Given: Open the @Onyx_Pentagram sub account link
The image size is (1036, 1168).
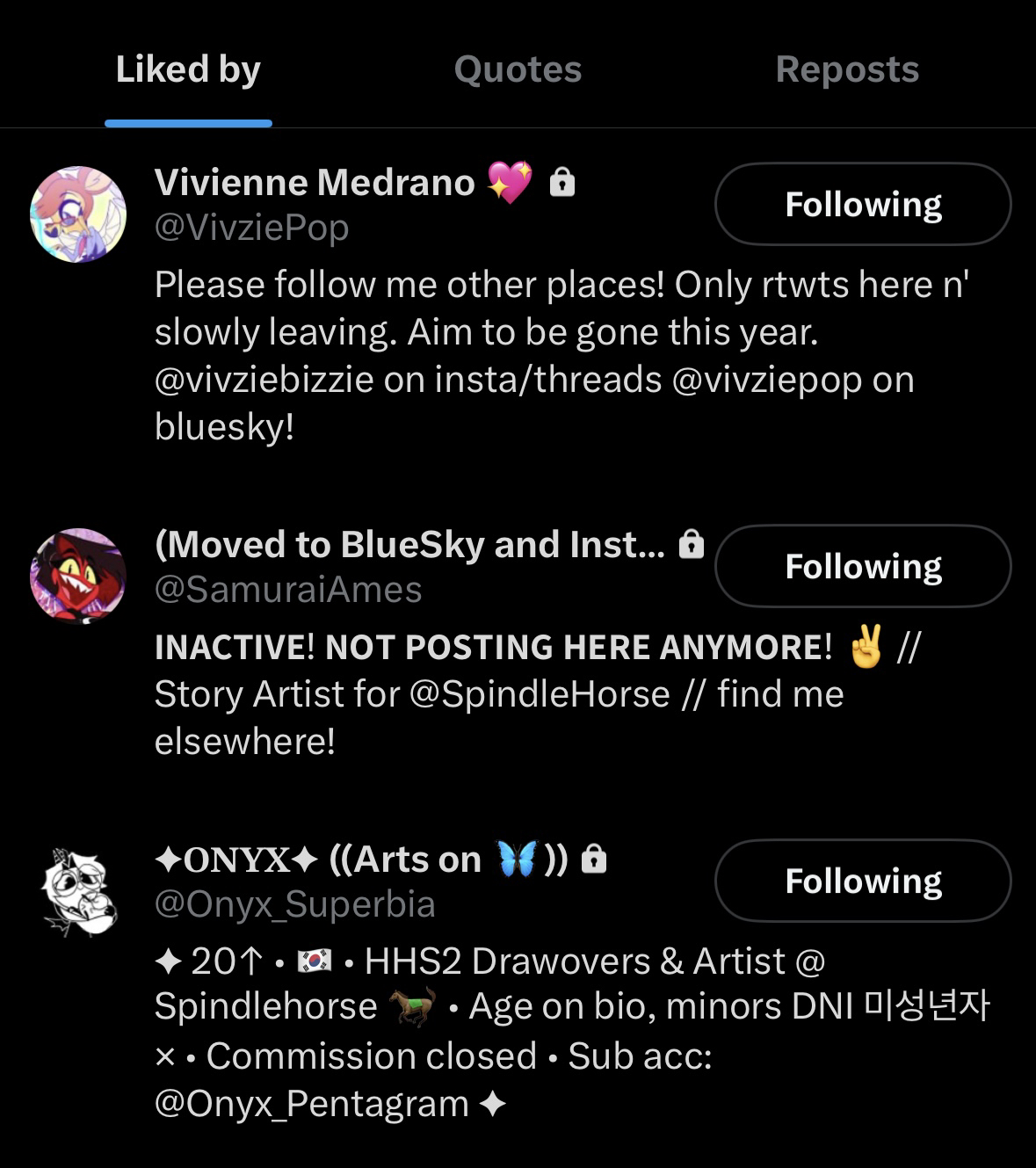Looking at the screenshot, I should pos(312,1104).
